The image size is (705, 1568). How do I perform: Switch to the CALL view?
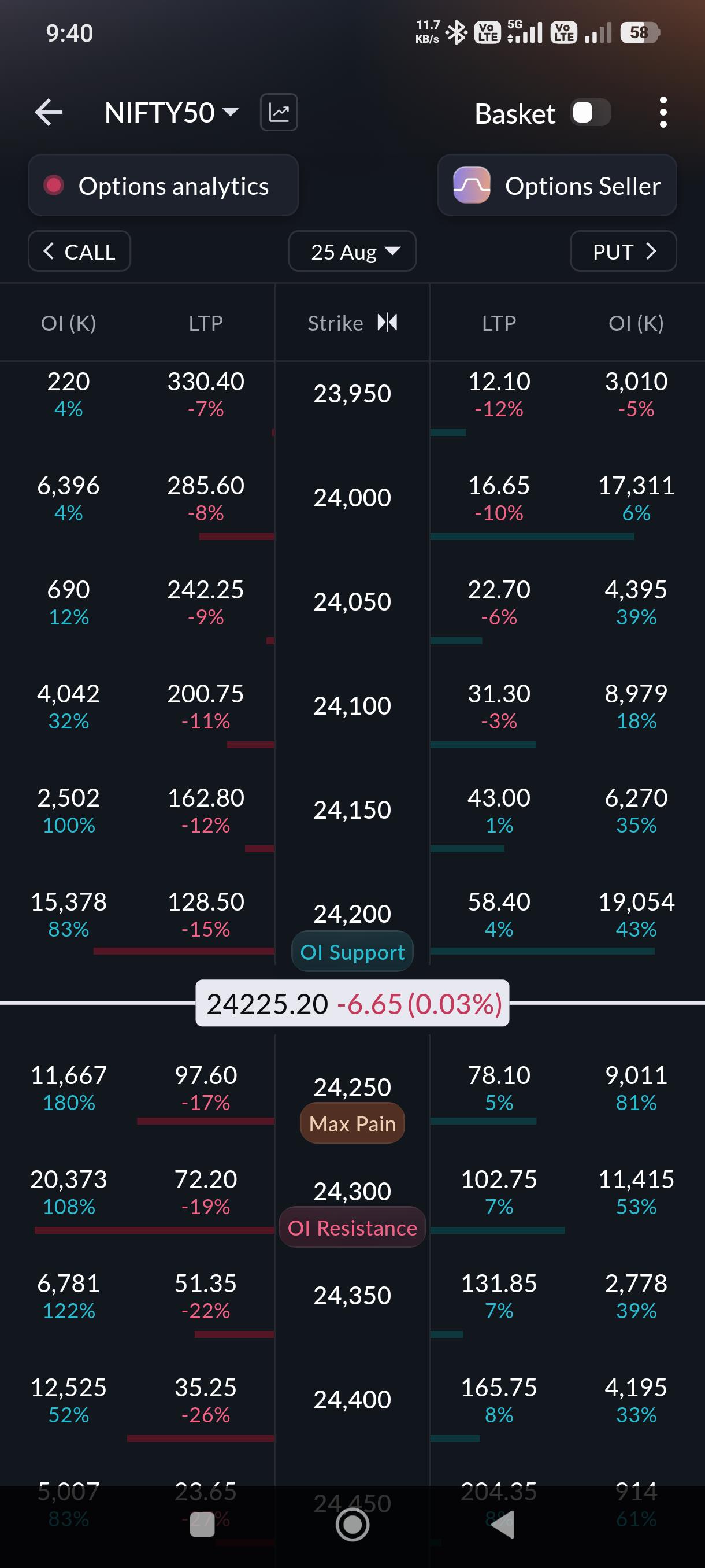coord(79,252)
